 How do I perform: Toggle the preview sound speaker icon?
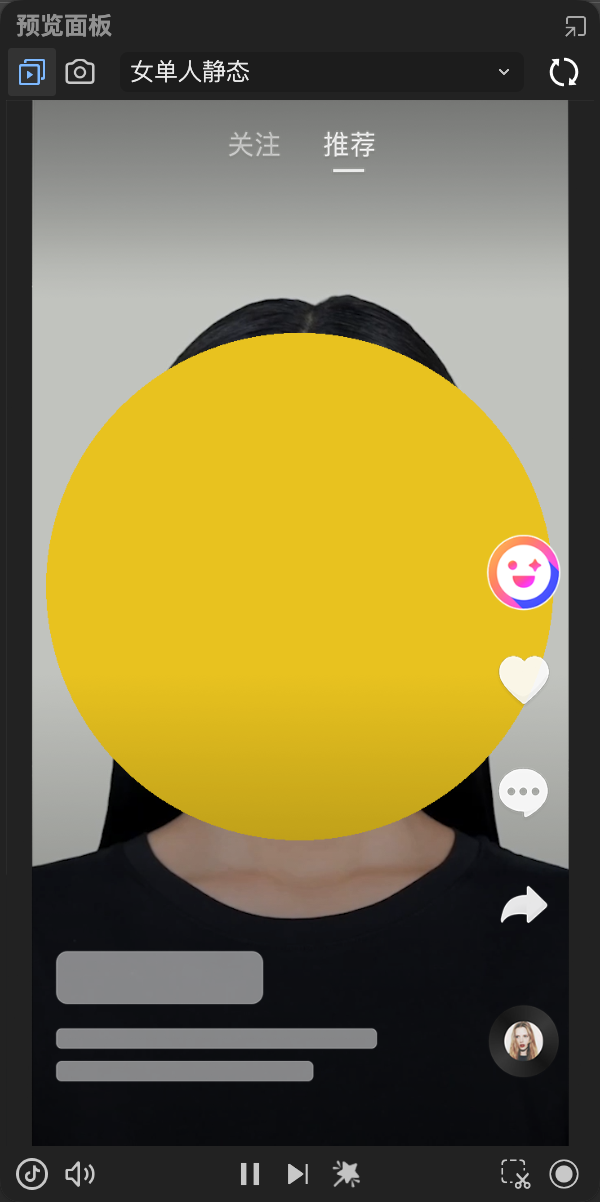coord(80,1173)
